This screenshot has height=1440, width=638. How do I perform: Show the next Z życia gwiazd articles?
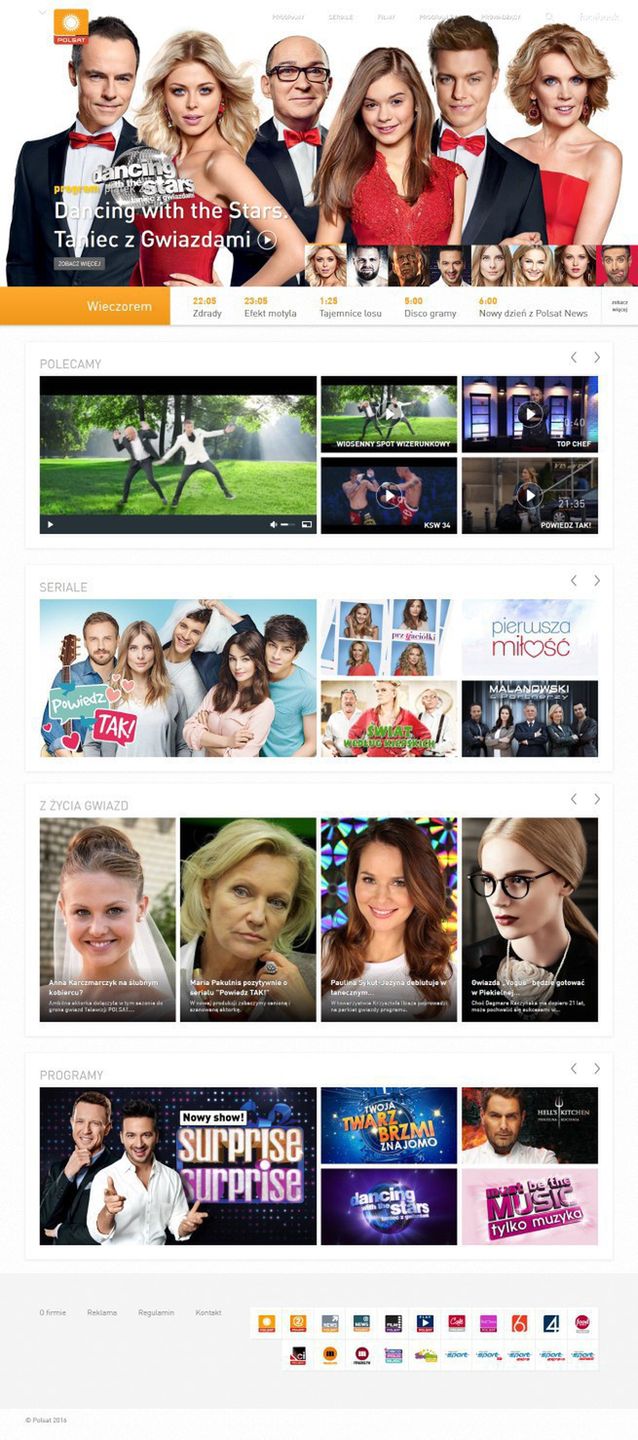pos(597,799)
